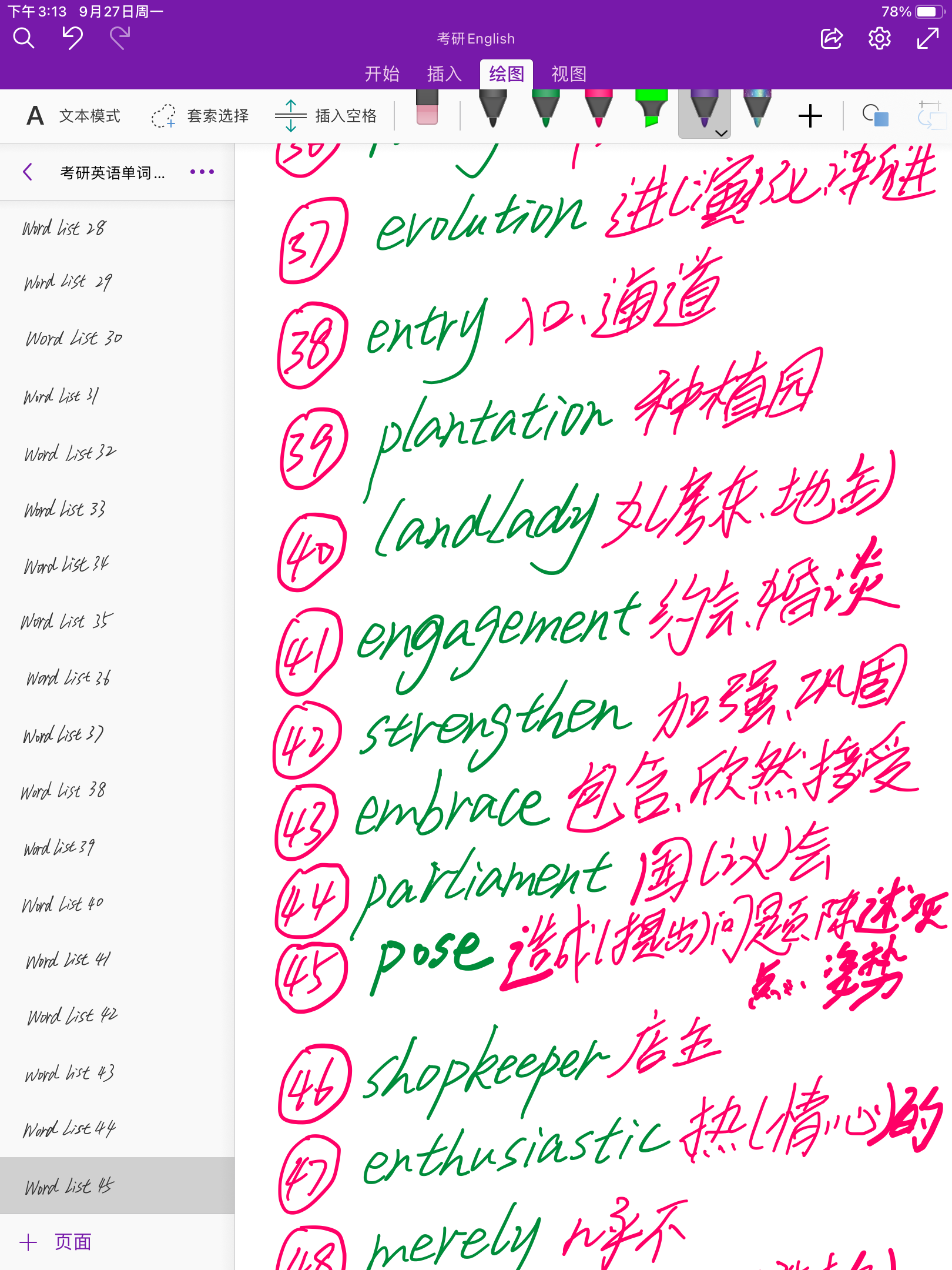Switch to the 插入 tab
Image resolution: width=952 pixels, height=1270 pixels.
(x=444, y=74)
